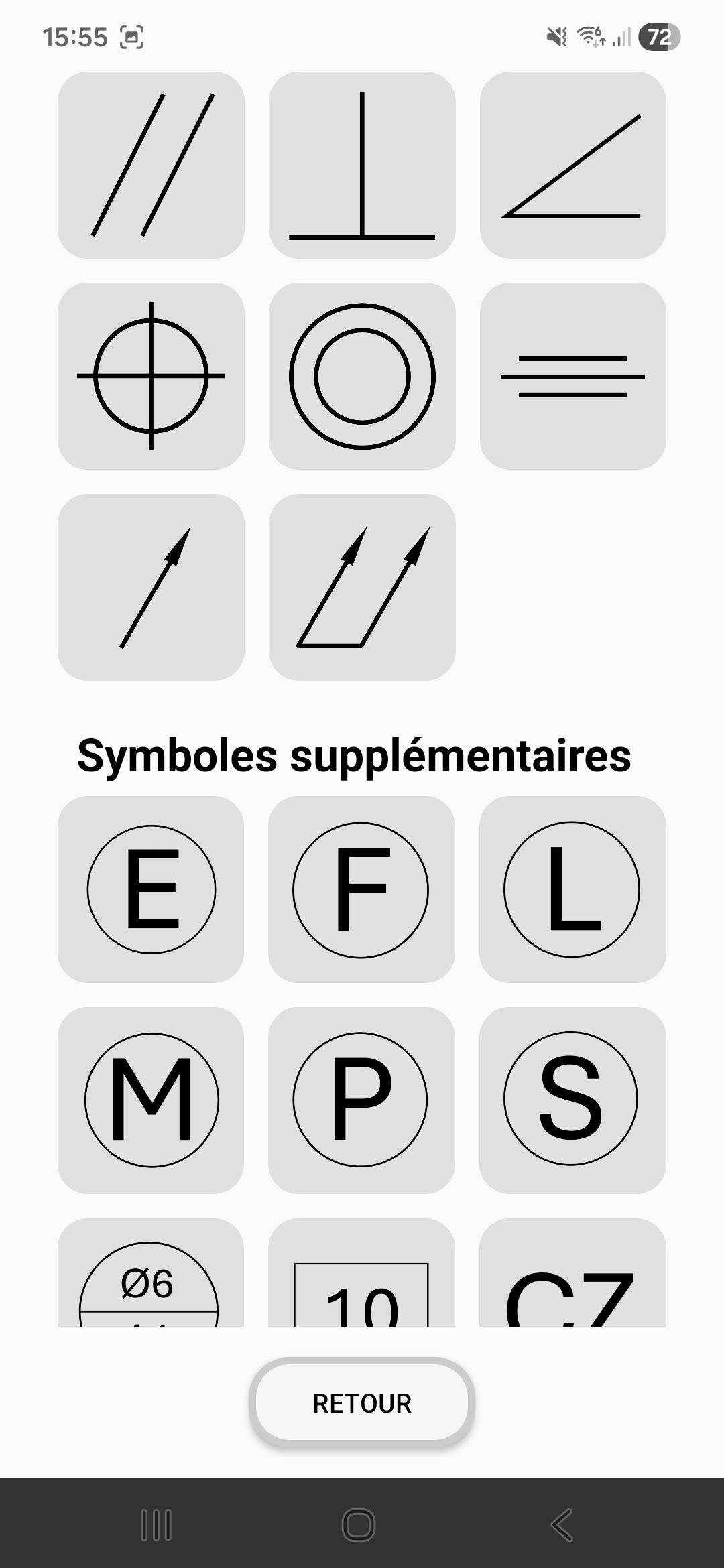This screenshot has height=1568, width=724.
Task: Select the circled L symbol
Action: 572,889
